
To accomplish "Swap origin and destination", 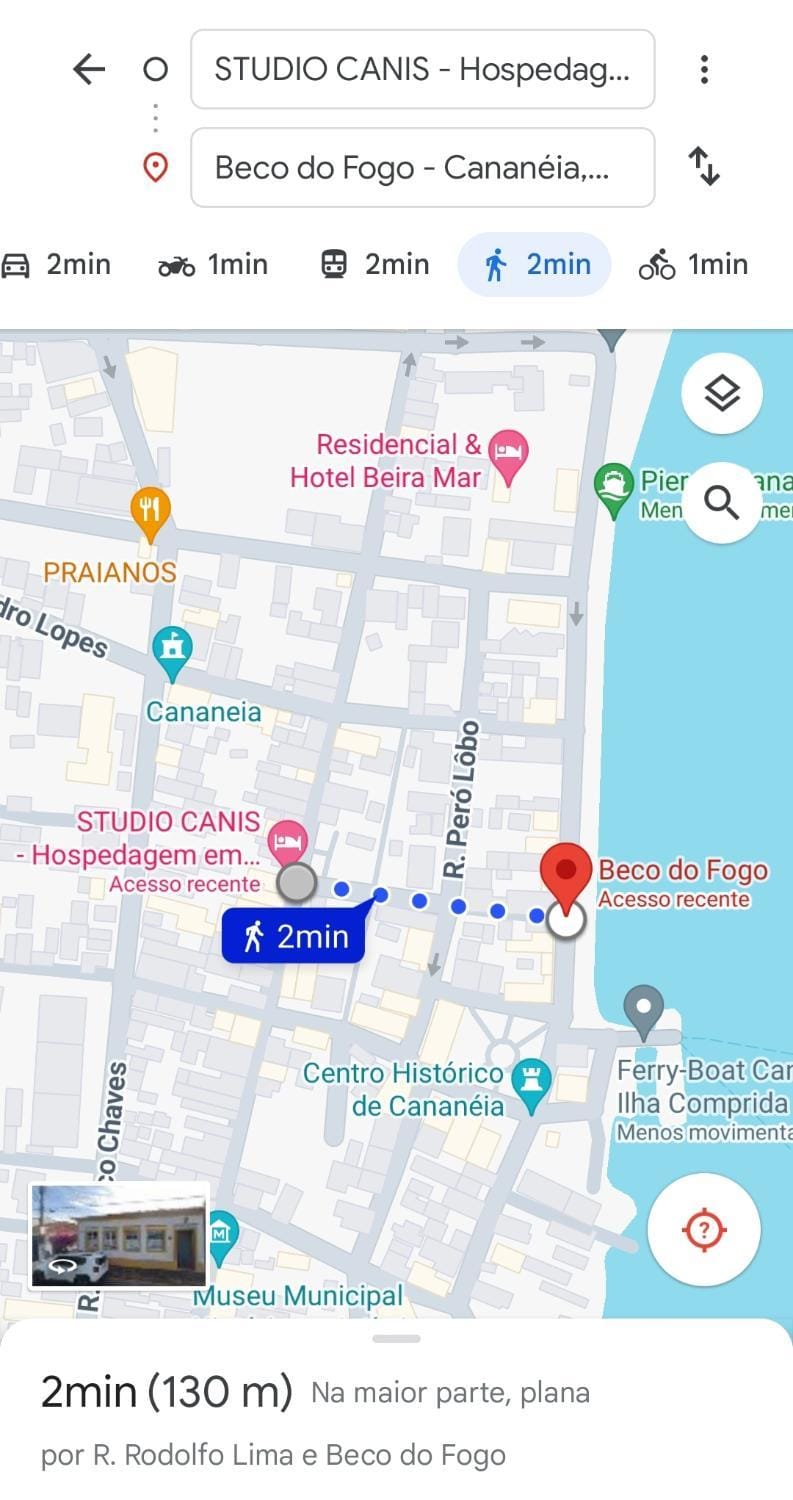I will point(704,166).
